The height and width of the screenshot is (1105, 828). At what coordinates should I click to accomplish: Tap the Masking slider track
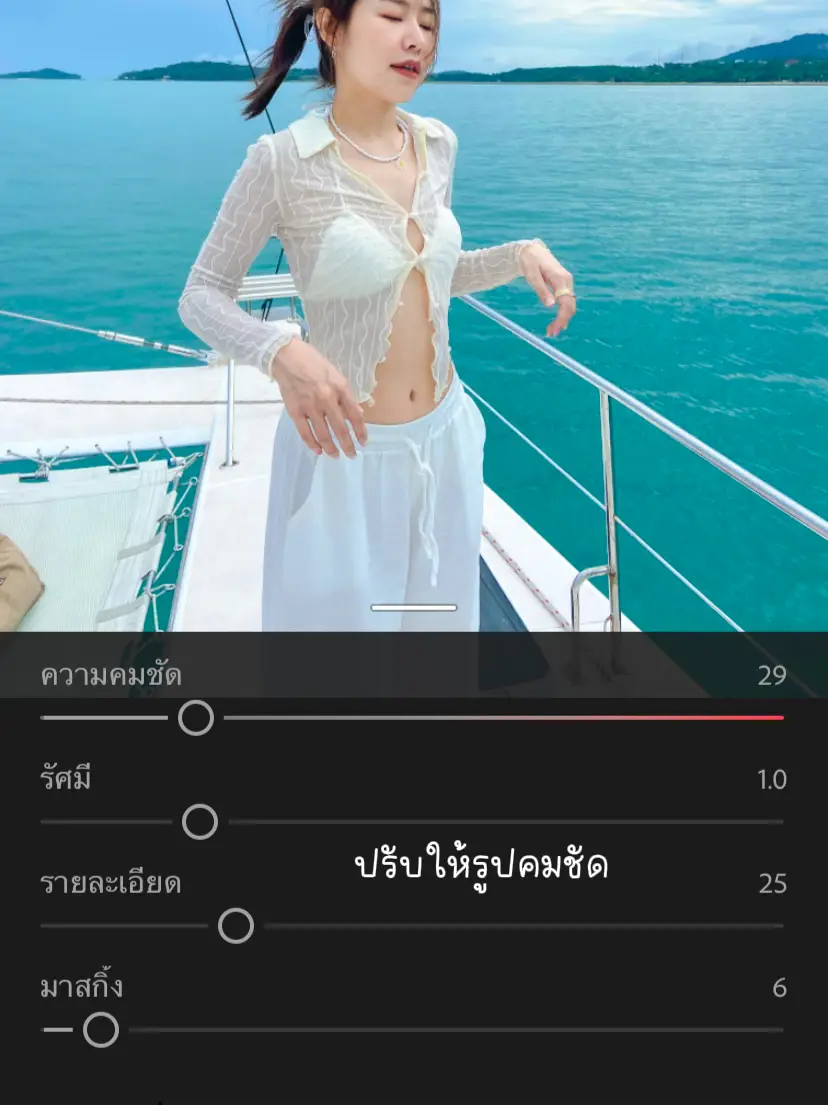(x=500, y=1027)
